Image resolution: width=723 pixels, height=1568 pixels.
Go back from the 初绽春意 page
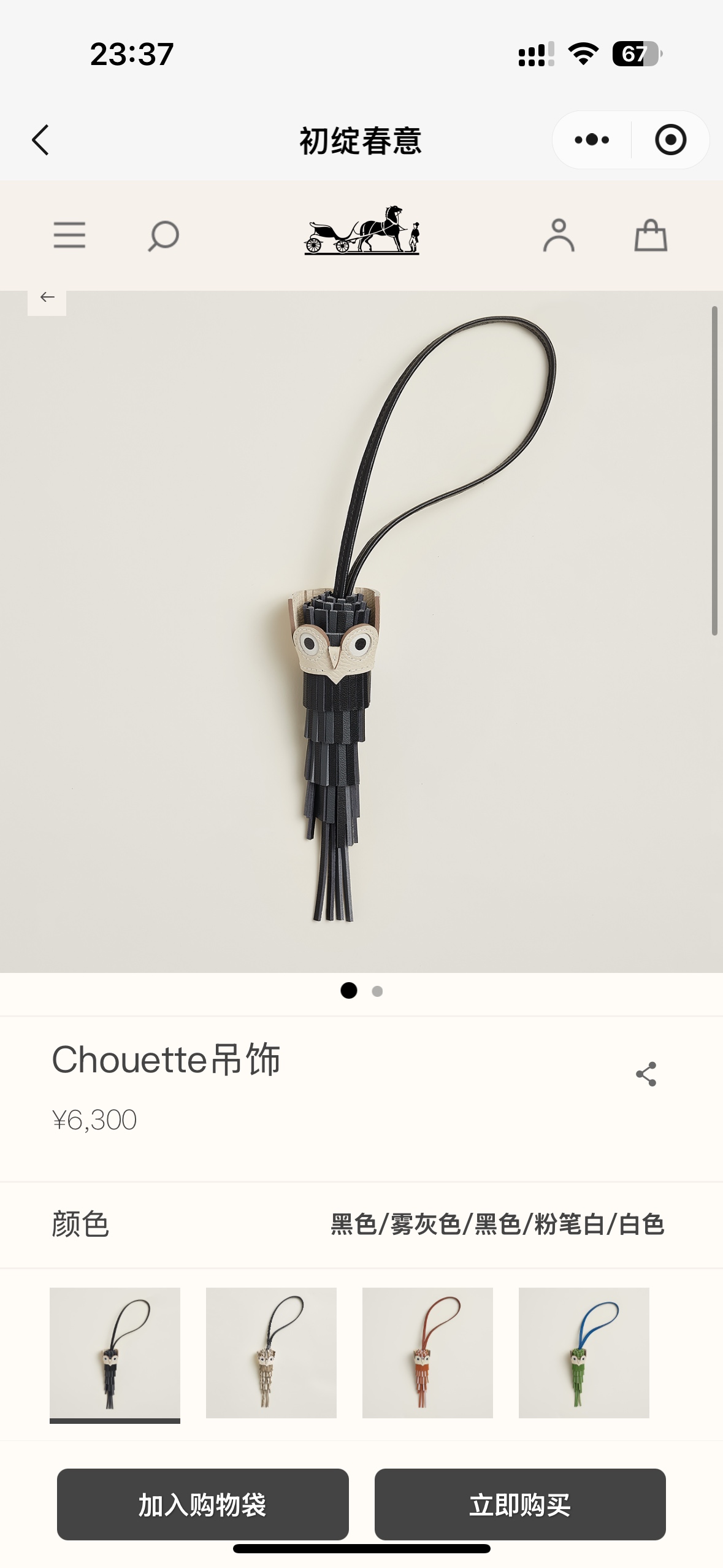[40, 140]
